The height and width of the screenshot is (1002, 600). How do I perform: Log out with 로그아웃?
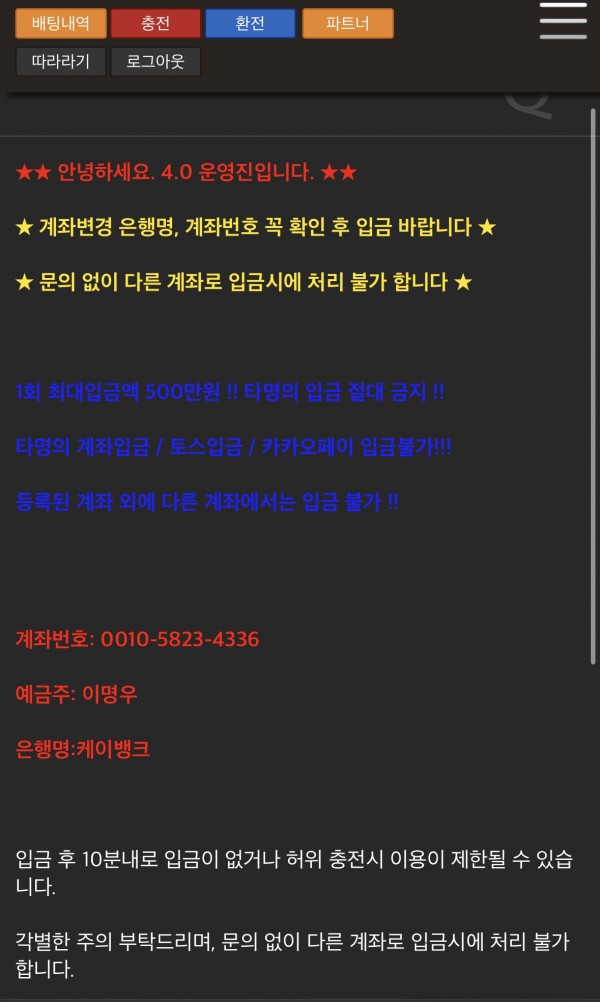(x=155, y=62)
